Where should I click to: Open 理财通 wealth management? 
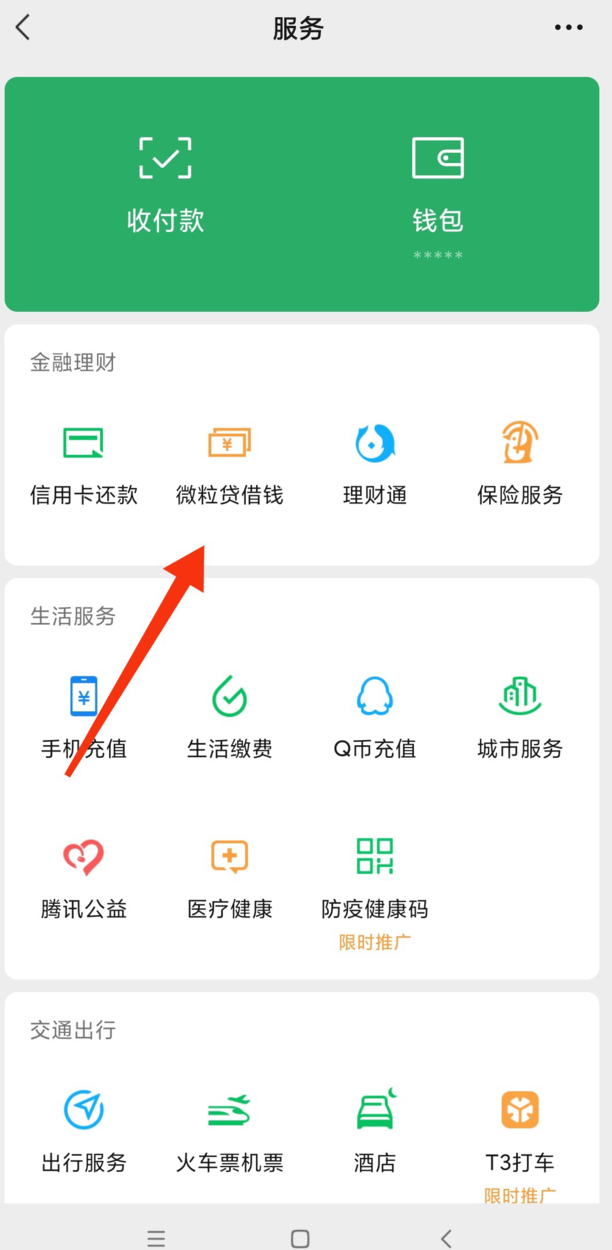tap(375, 465)
